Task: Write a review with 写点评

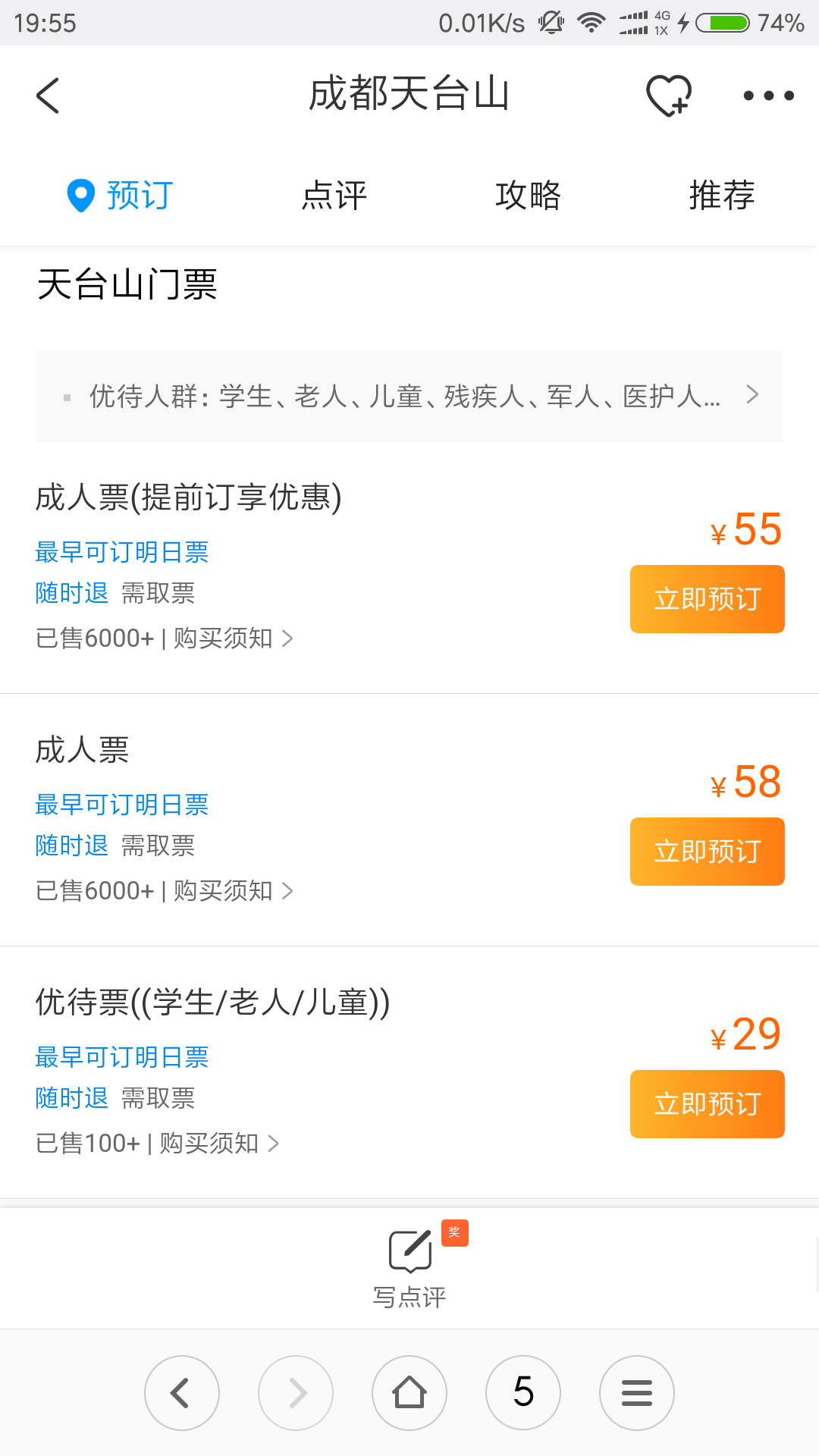Action: [409, 1266]
